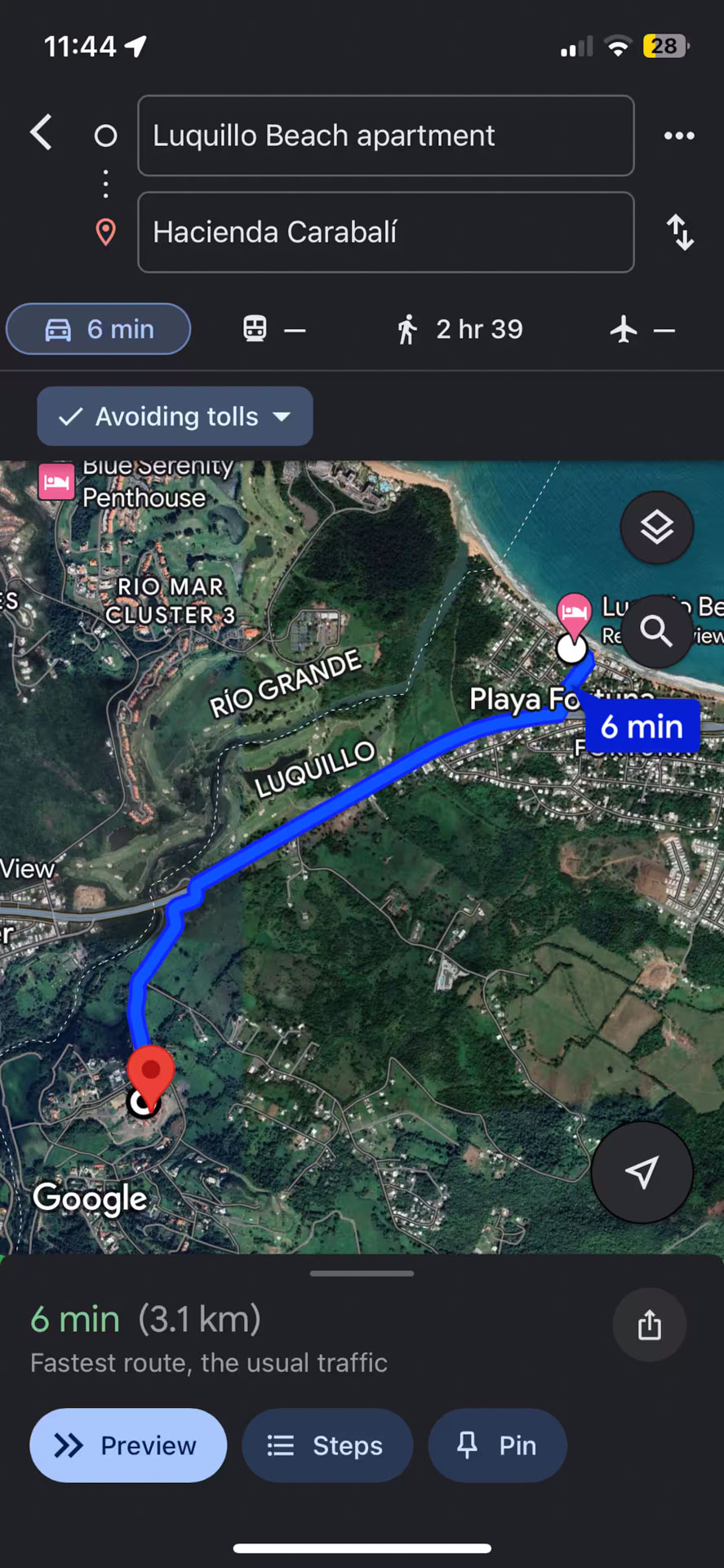This screenshot has height=1568, width=724.
Task: Switch to transit directions
Action: (x=273, y=329)
